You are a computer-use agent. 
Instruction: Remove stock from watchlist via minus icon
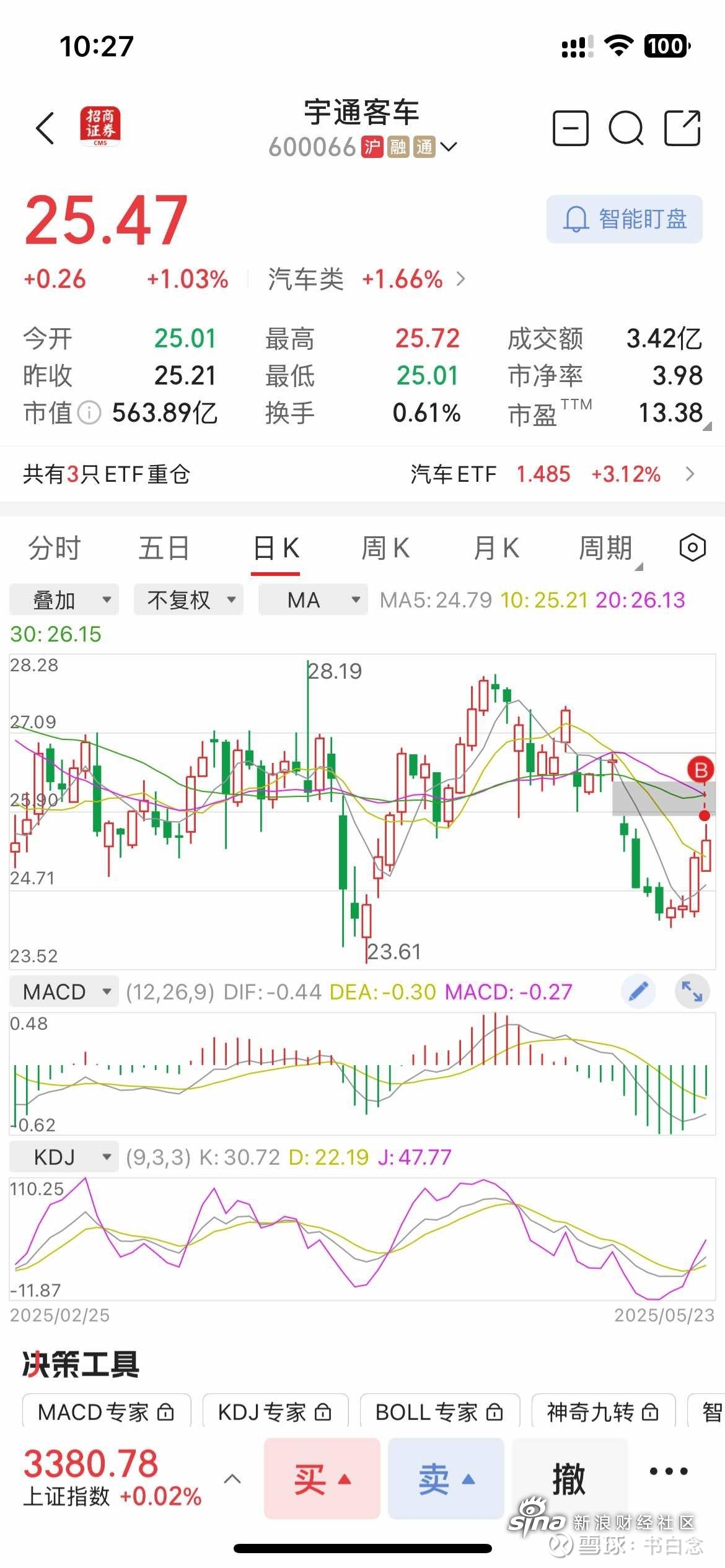[570, 128]
